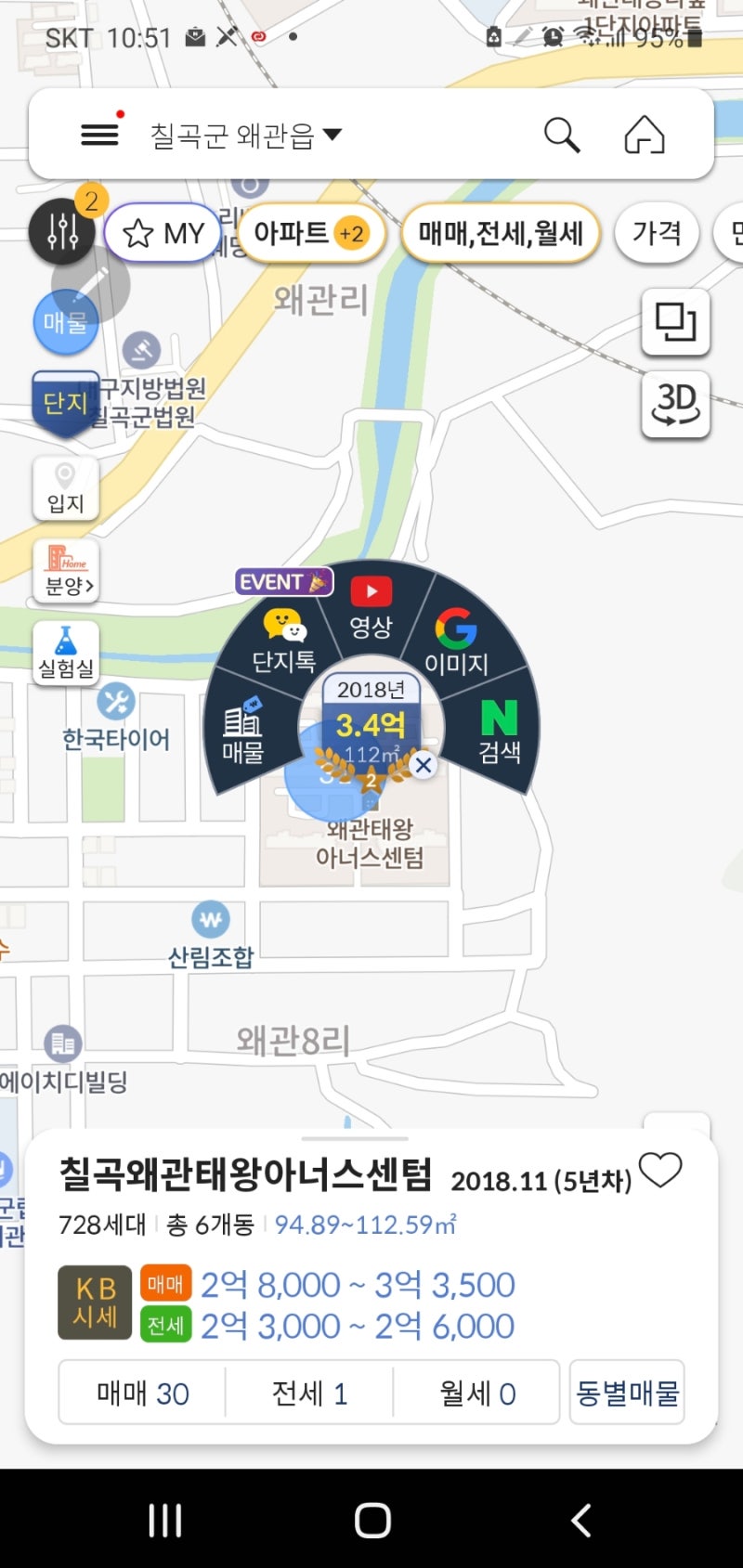The width and height of the screenshot is (743, 1568).
Task: Open the filter icon showing badge 2
Action: [x=61, y=233]
